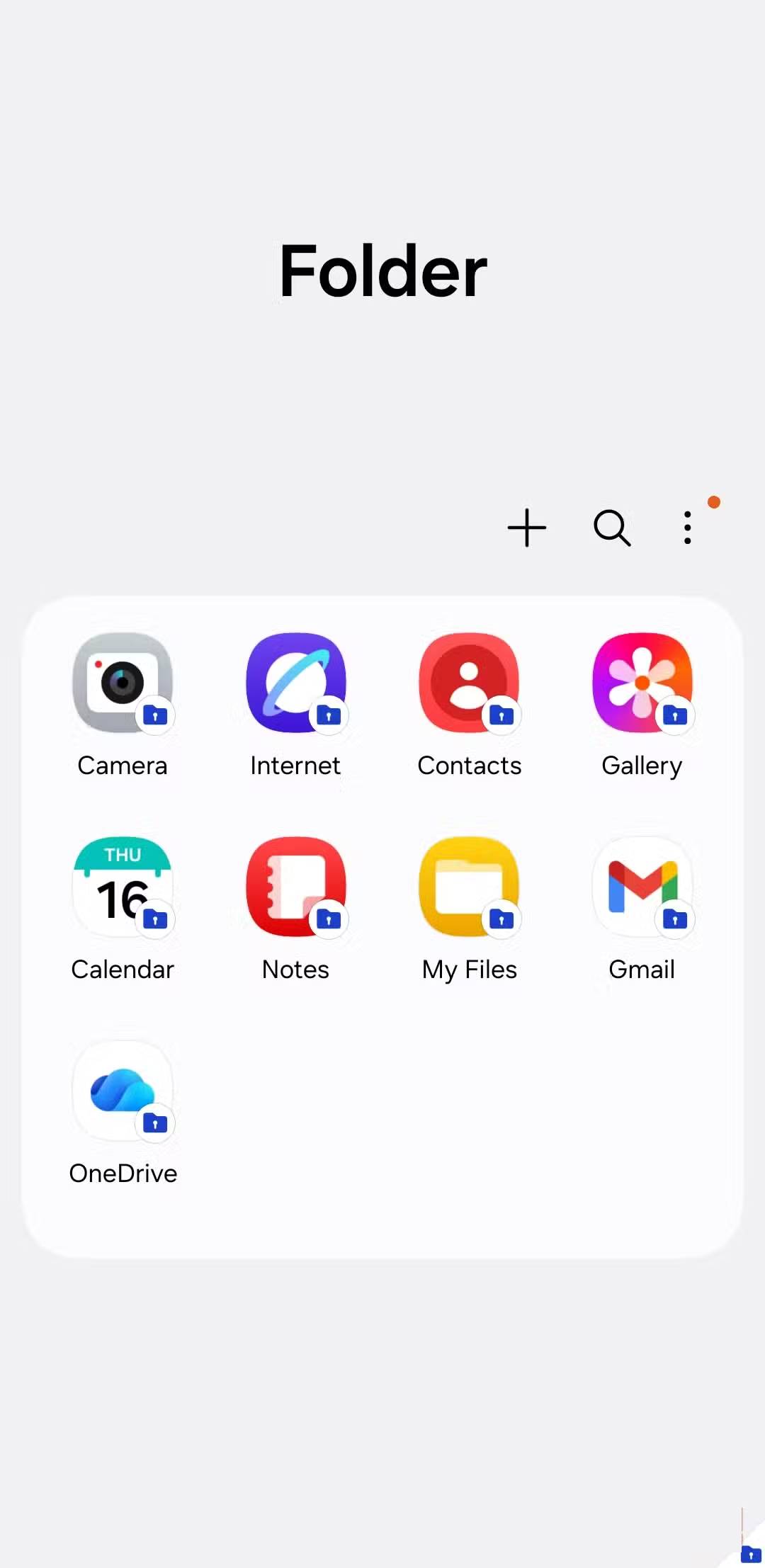This screenshot has width=765, height=1568.
Task: Open the three-dot overflow menu
Action: 687,528
